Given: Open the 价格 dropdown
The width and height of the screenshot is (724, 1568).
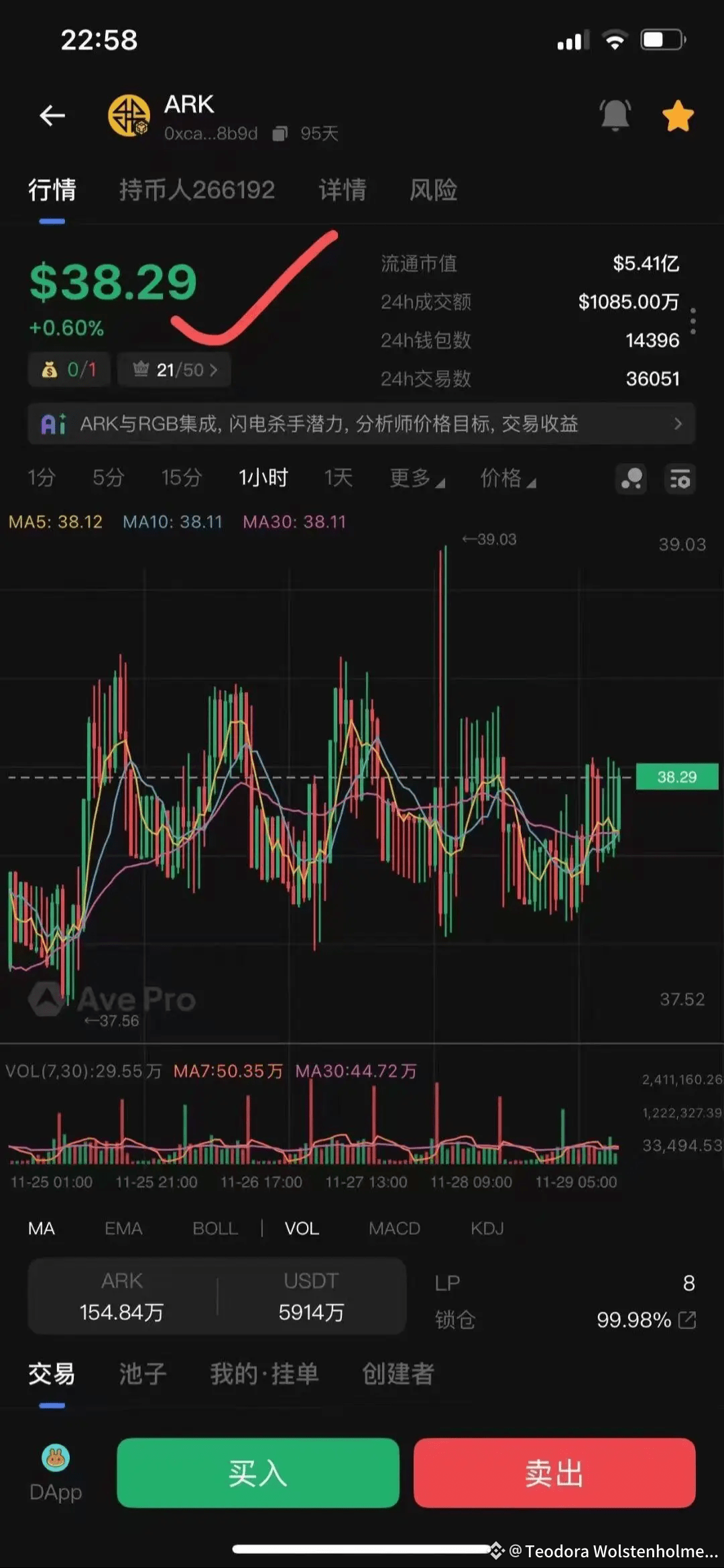Looking at the screenshot, I should tap(507, 478).
